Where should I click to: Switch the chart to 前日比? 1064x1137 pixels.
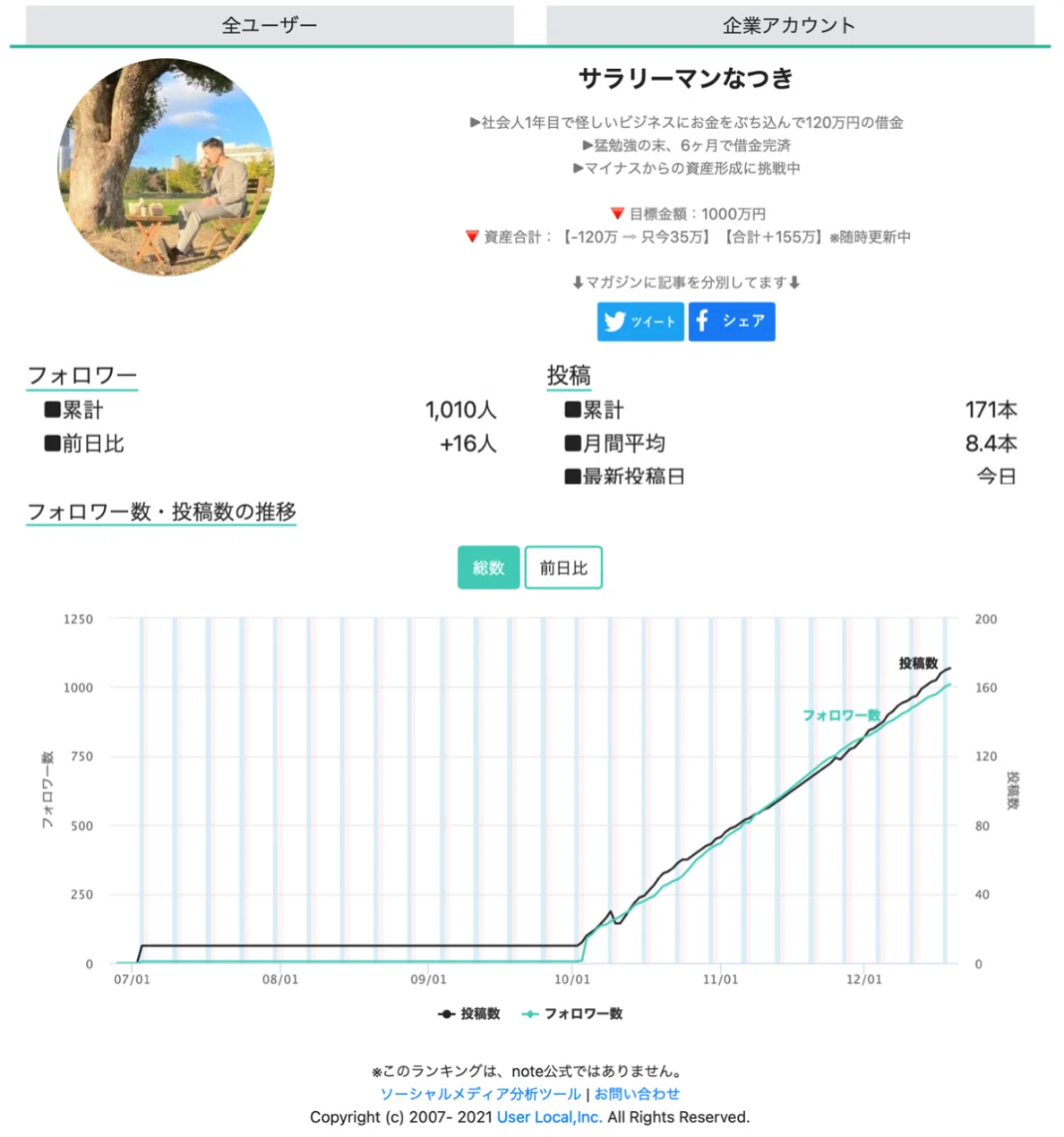[x=563, y=568]
